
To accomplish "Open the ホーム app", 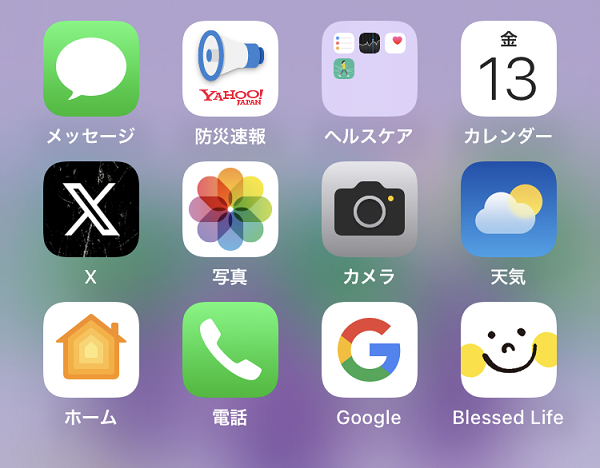I will pyautogui.click(x=91, y=349).
